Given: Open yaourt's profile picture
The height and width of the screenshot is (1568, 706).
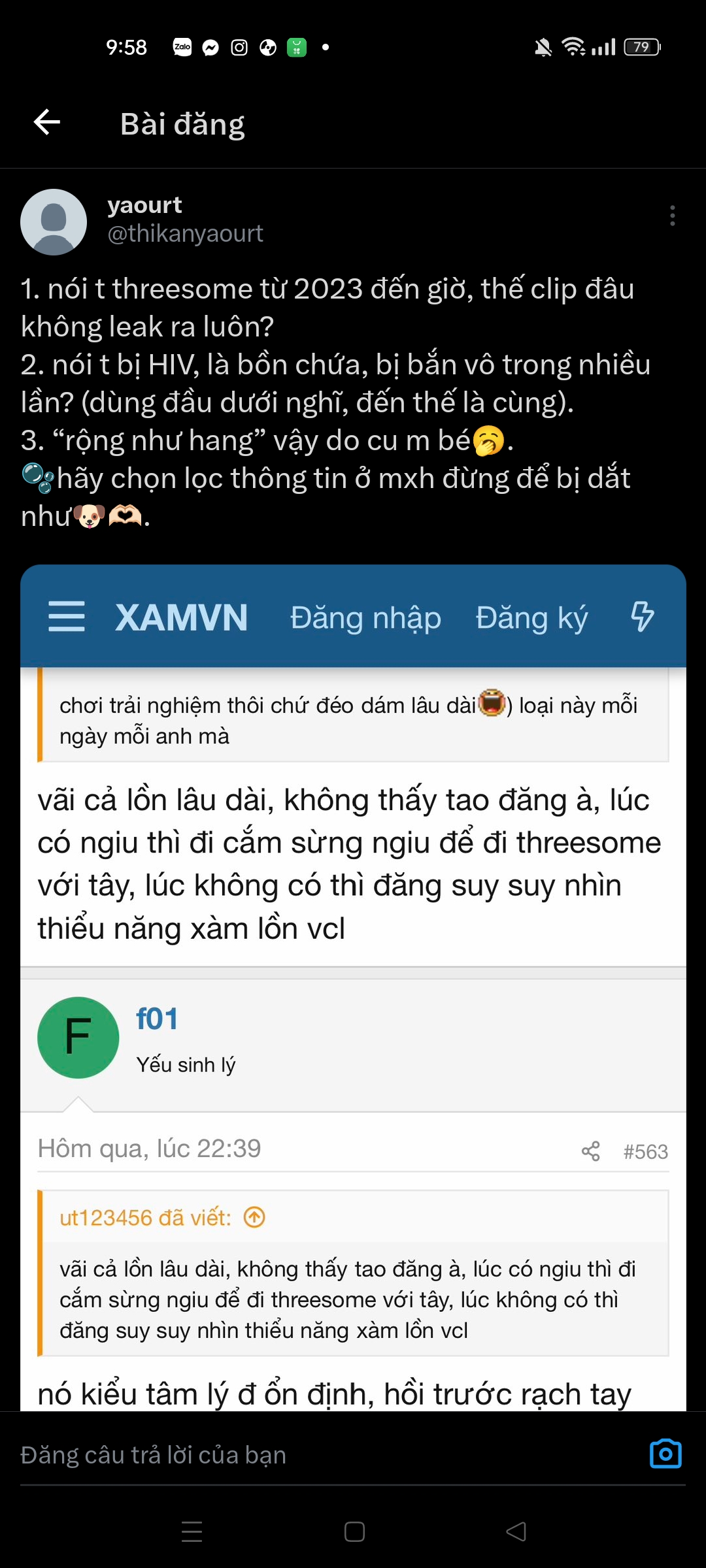Looking at the screenshot, I should (54, 222).
